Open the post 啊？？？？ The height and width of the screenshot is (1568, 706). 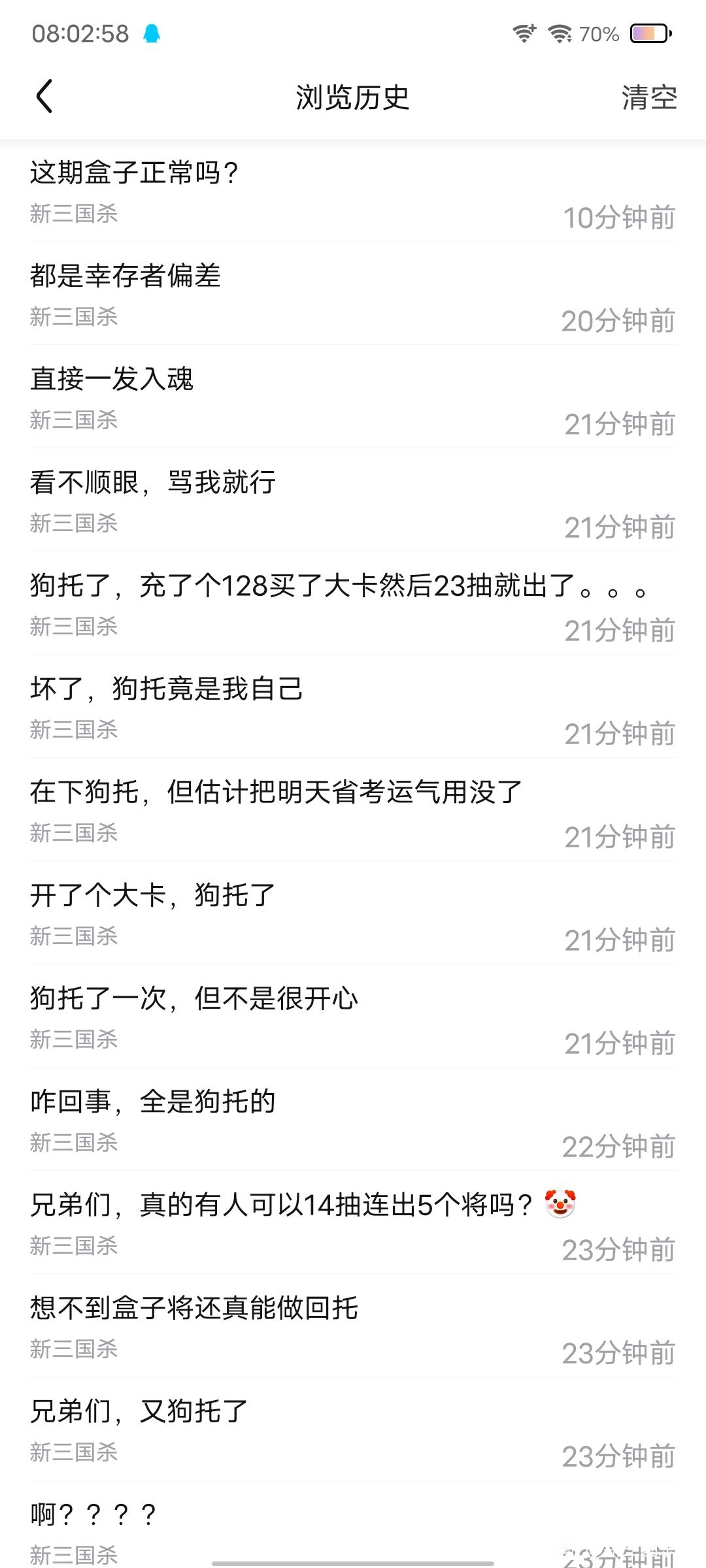point(353,1525)
